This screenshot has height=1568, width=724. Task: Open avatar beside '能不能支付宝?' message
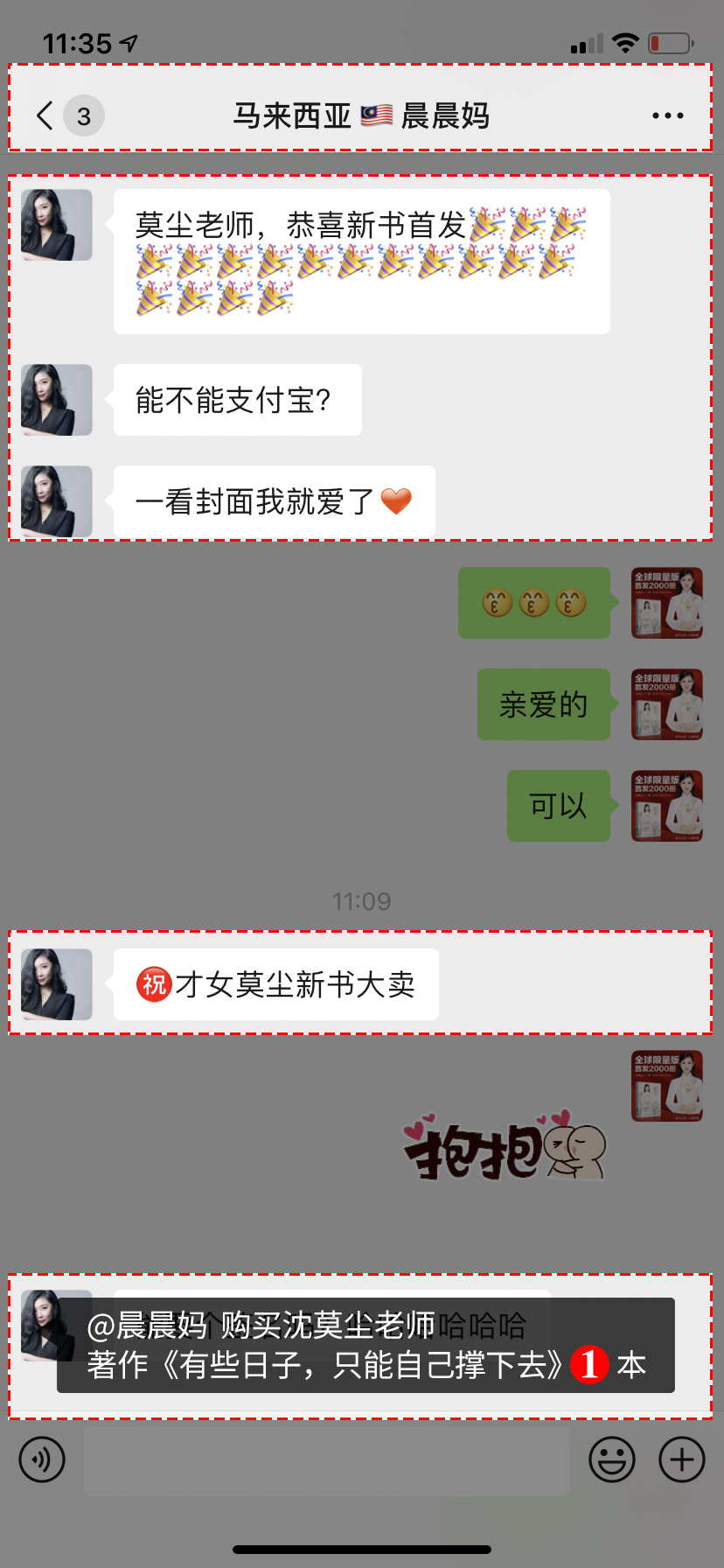click(57, 400)
